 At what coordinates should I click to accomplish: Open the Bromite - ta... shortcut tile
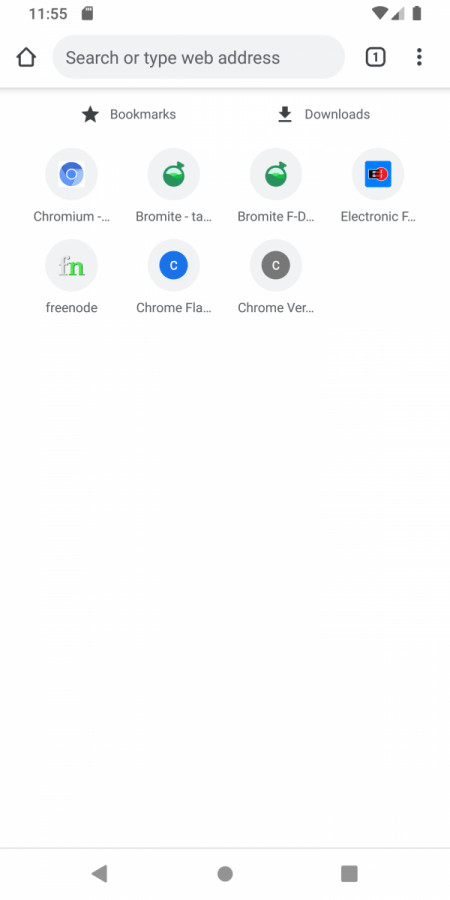pos(173,186)
